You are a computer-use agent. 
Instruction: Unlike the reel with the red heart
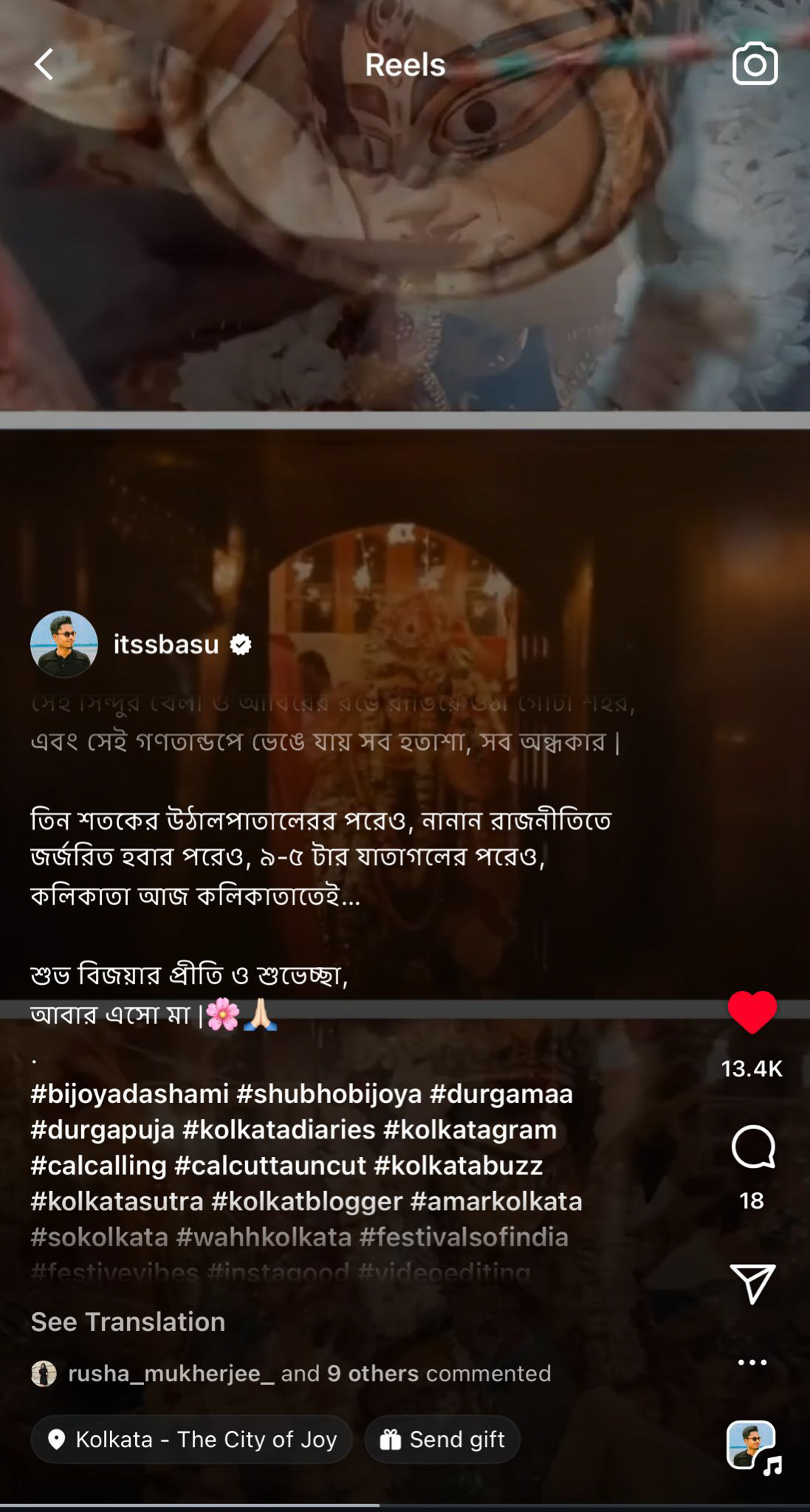(x=752, y=1012)
